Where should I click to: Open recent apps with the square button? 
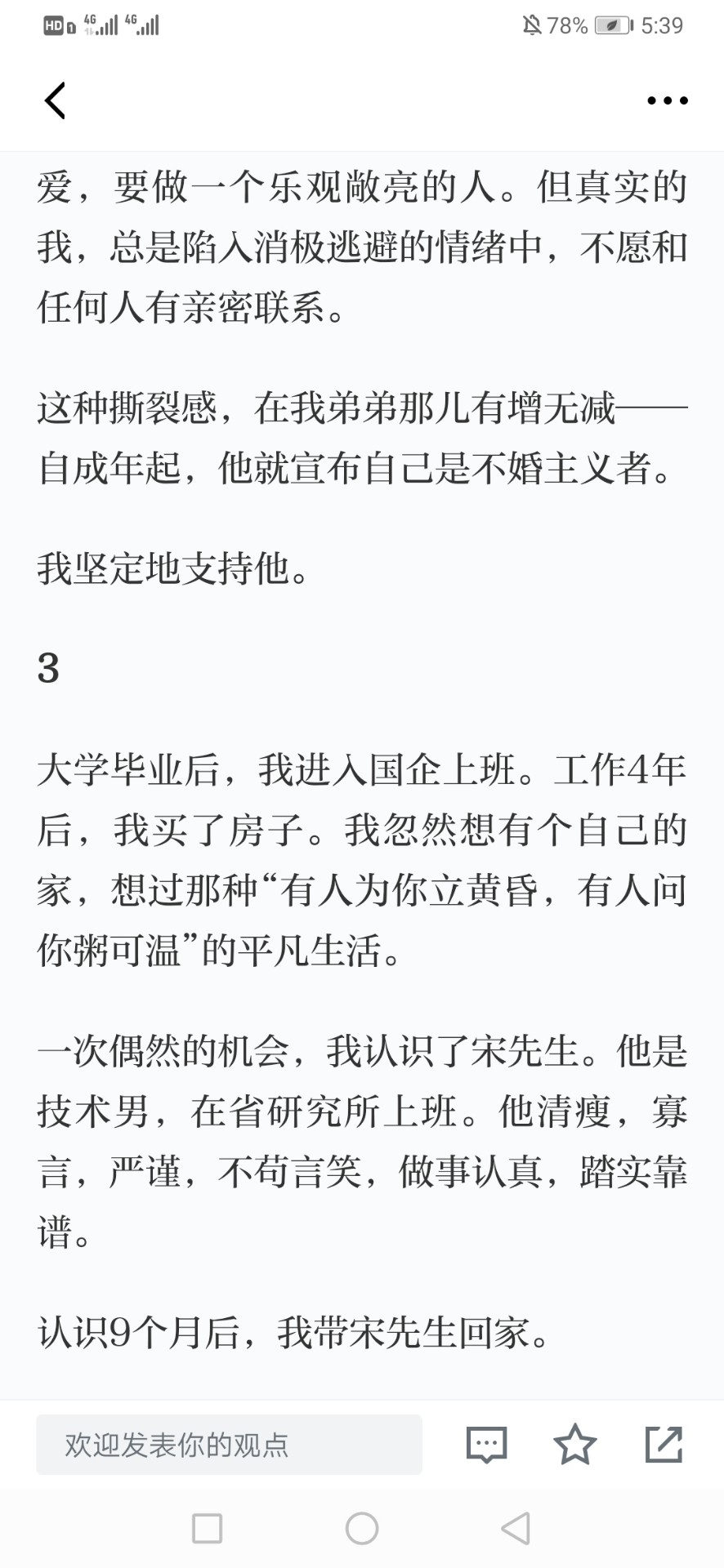[207, 1528]
